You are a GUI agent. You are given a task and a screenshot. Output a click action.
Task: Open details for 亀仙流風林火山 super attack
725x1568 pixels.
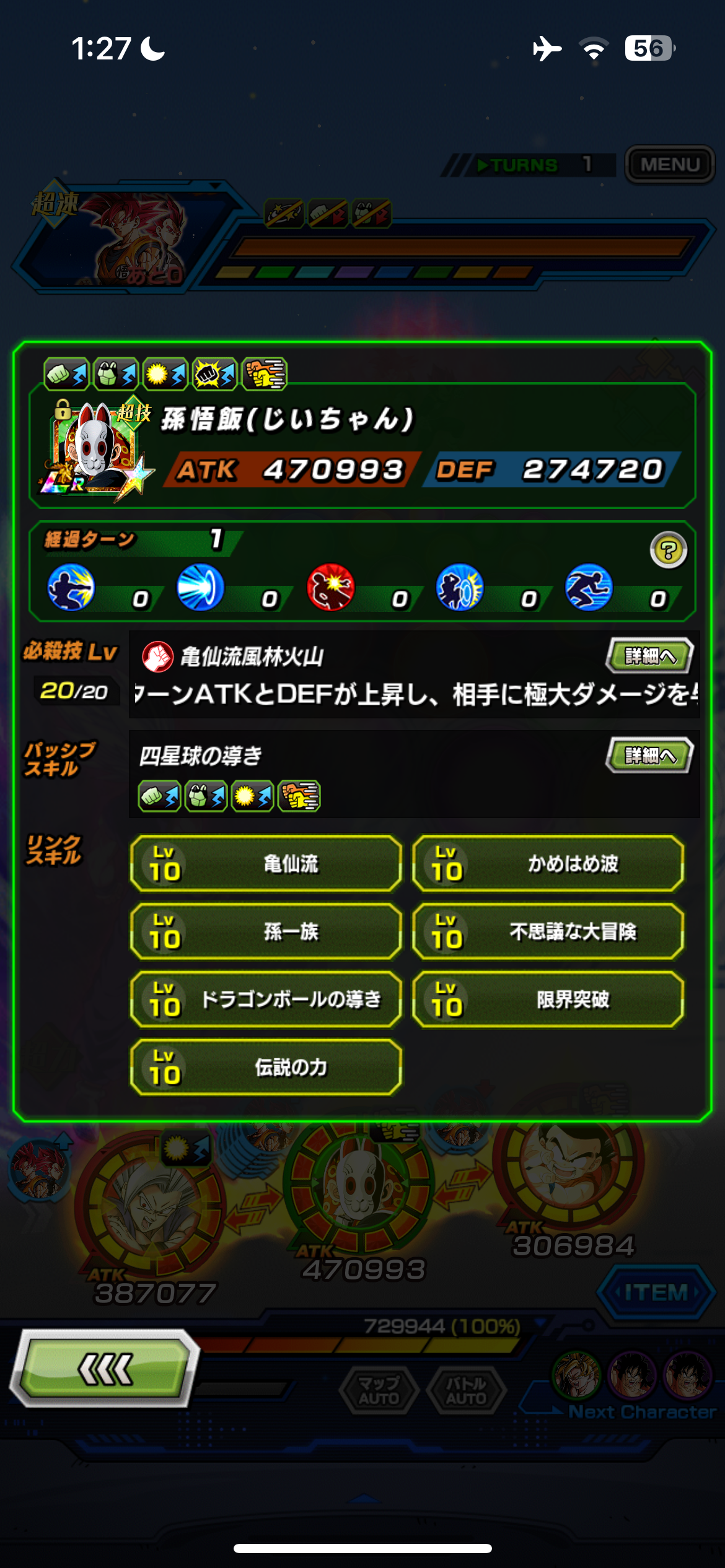click(649, 655)
